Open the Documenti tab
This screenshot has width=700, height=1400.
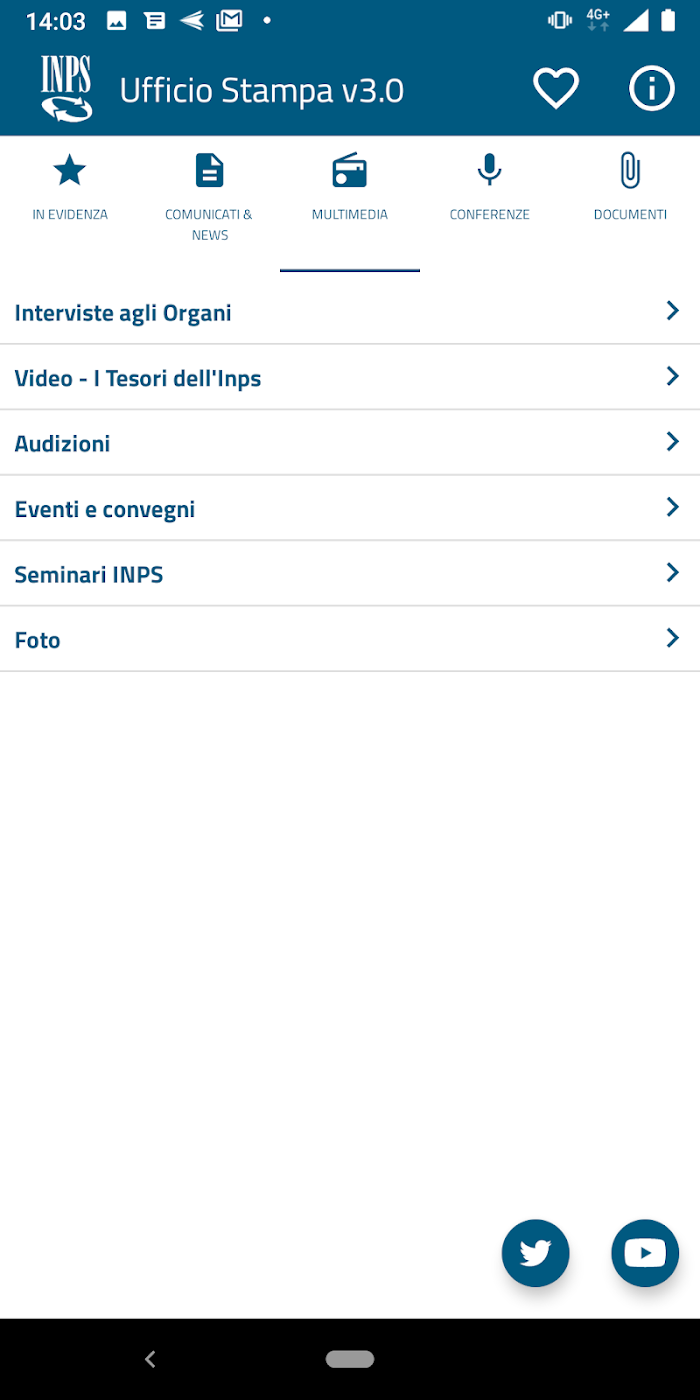coord(630,190)
